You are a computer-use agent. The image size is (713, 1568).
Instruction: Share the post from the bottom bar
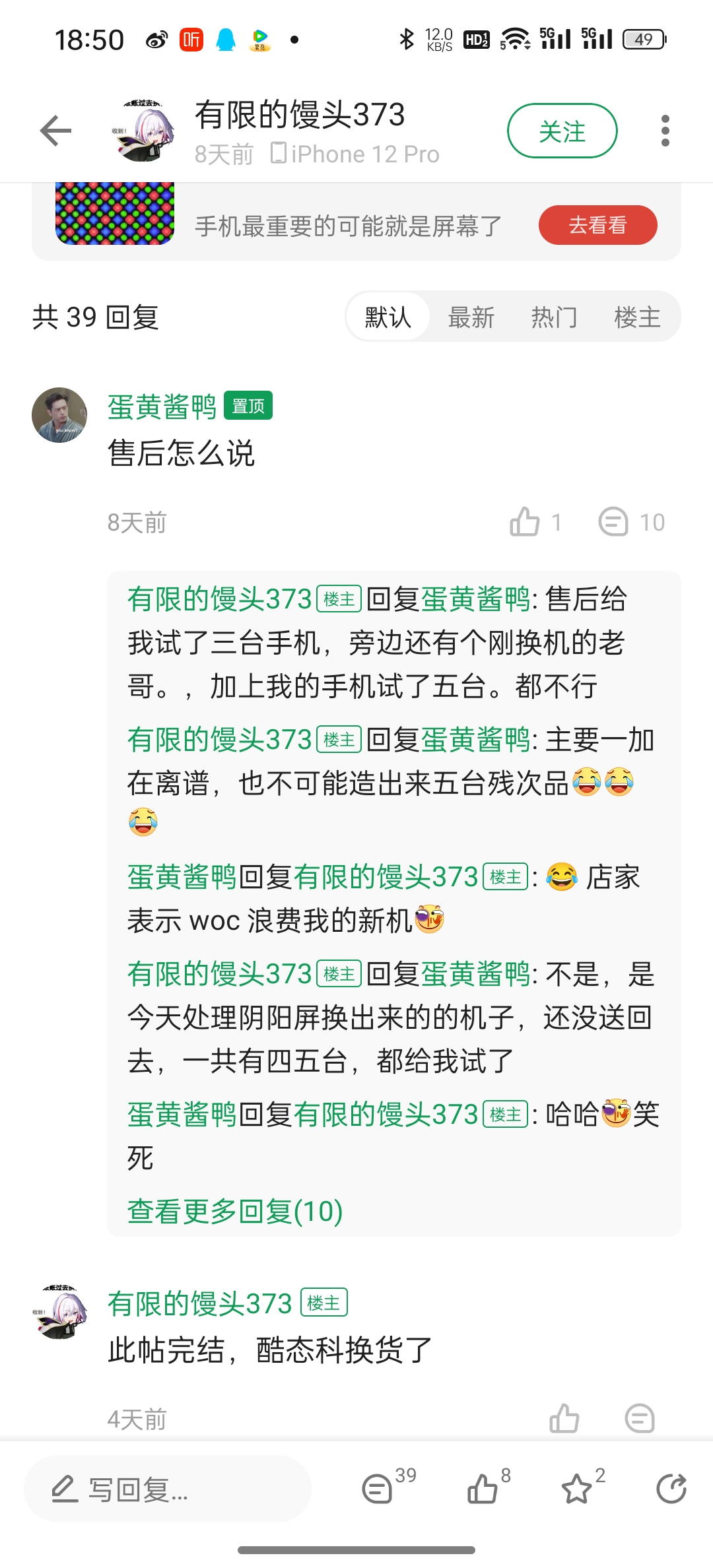coord(671,1489)
